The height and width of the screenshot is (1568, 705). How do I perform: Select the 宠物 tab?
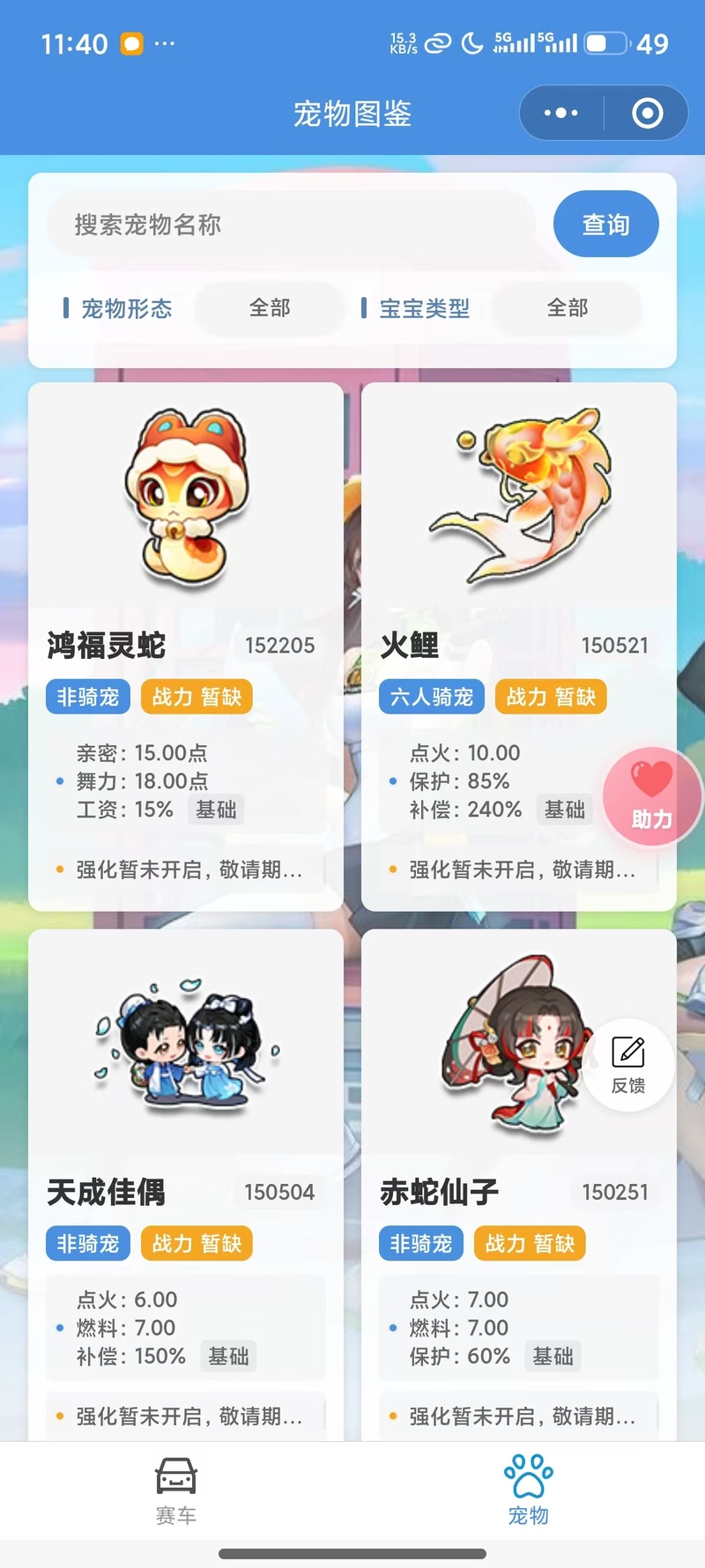coord(529,1491)
